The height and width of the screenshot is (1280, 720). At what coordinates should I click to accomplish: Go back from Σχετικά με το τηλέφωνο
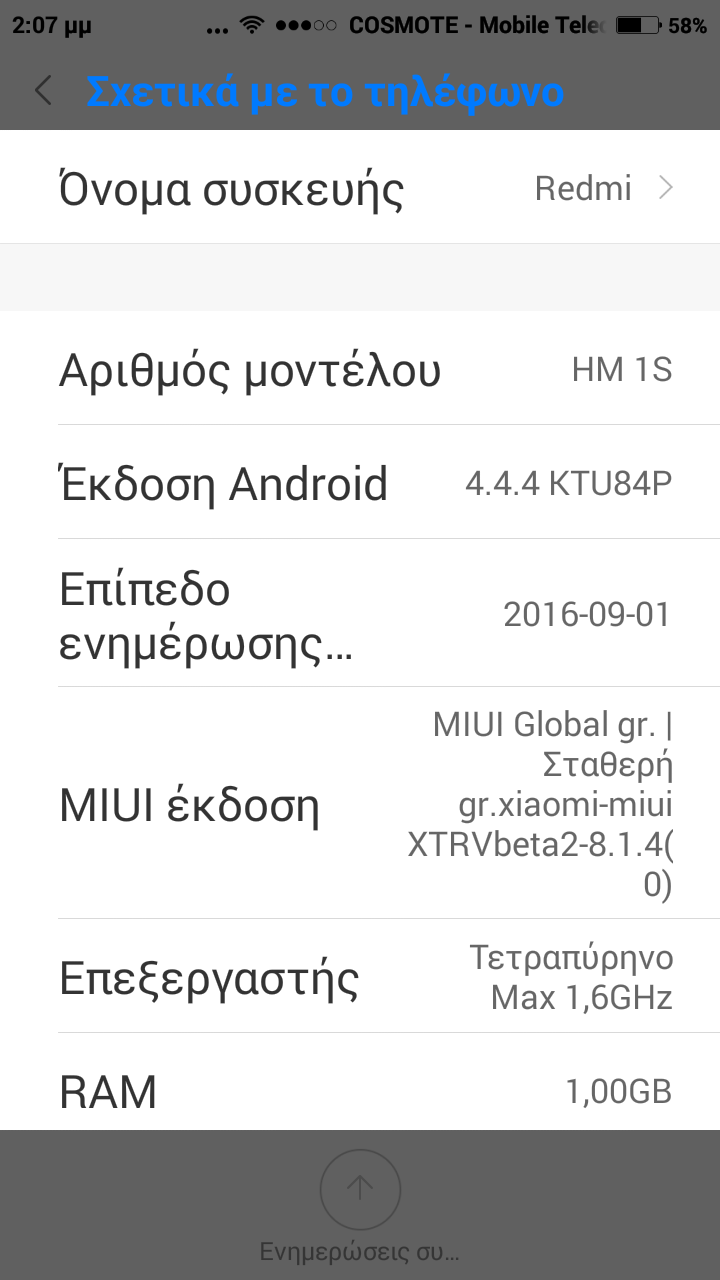point(43,91)
